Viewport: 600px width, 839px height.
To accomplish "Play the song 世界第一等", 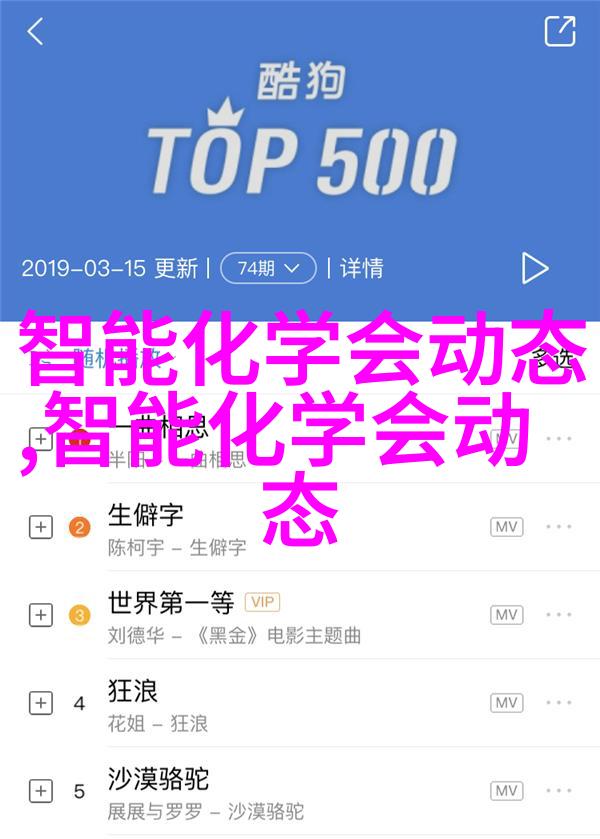I will [x=171, y=603].
